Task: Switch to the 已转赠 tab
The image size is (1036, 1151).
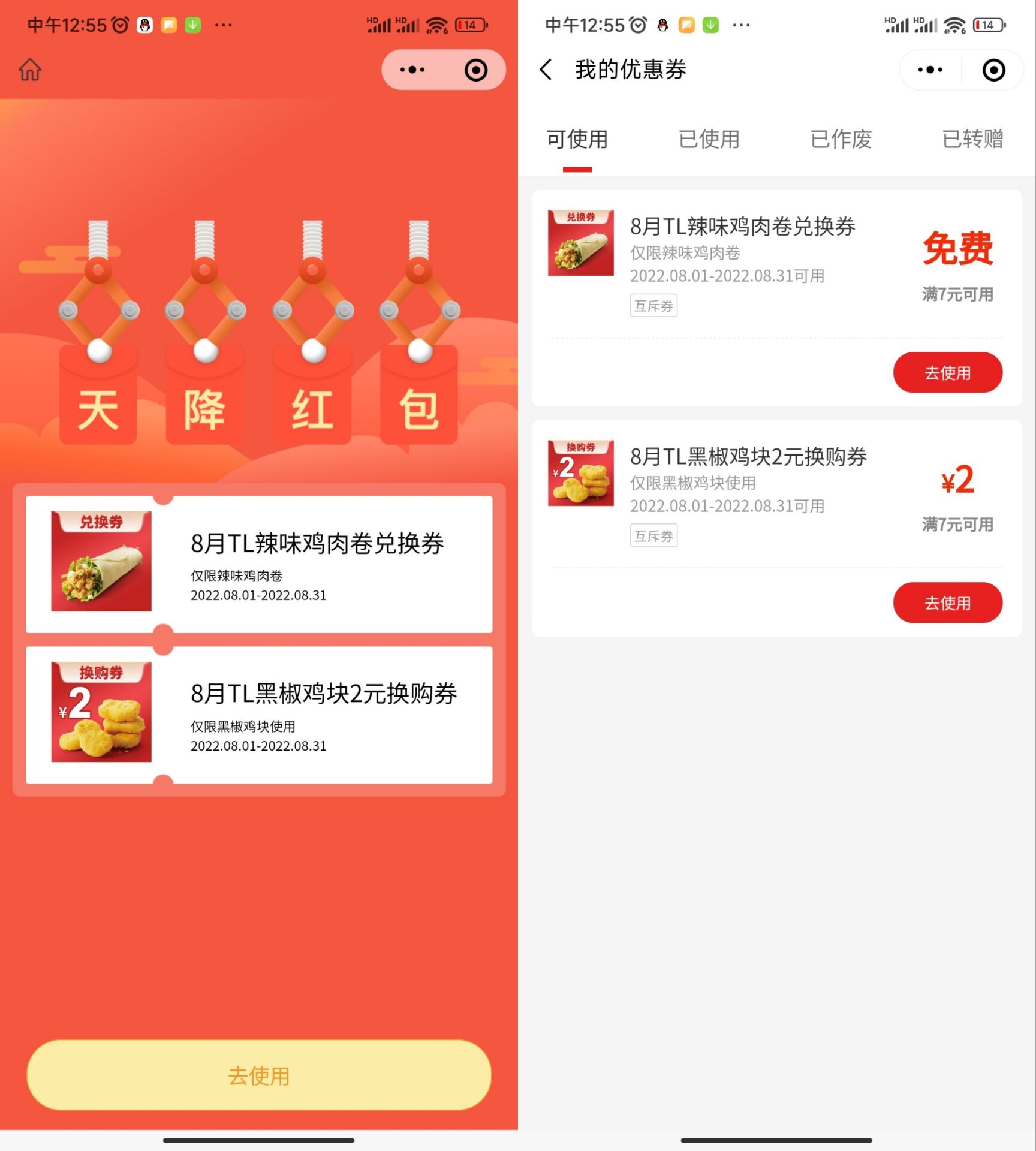Action: [x=972, y=139]
